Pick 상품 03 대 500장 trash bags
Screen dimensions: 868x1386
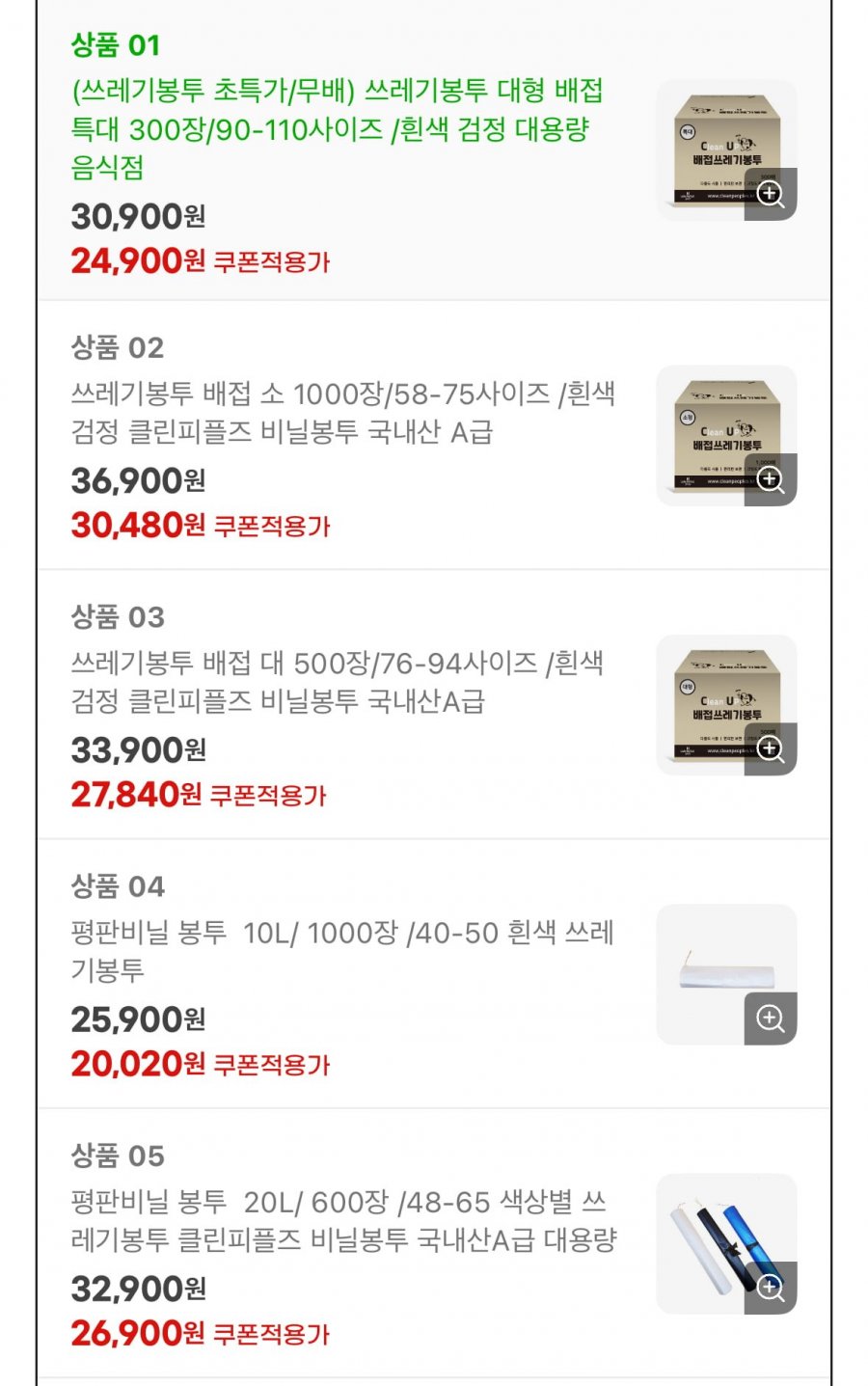point(338,682)
